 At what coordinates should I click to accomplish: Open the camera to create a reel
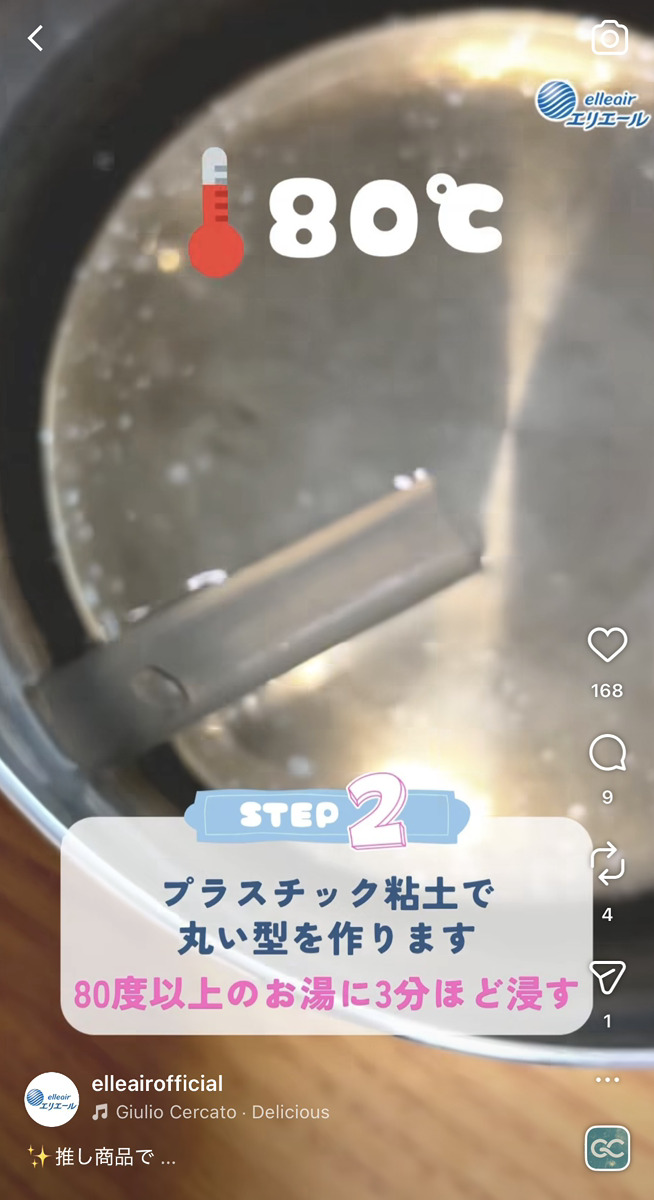click(x=609, y=39)
